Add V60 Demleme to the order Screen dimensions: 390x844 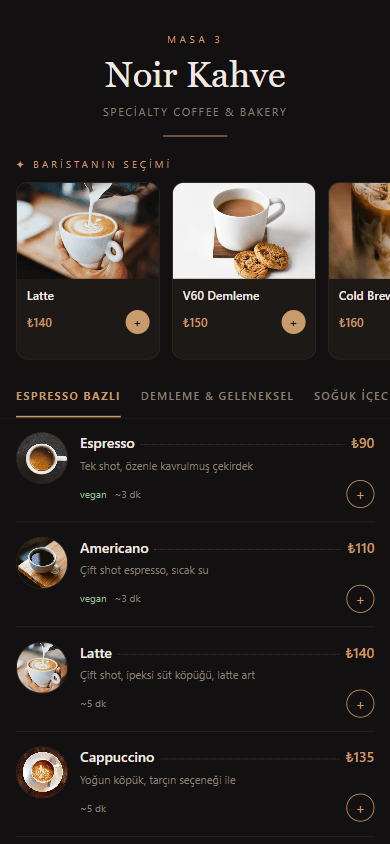293,322
